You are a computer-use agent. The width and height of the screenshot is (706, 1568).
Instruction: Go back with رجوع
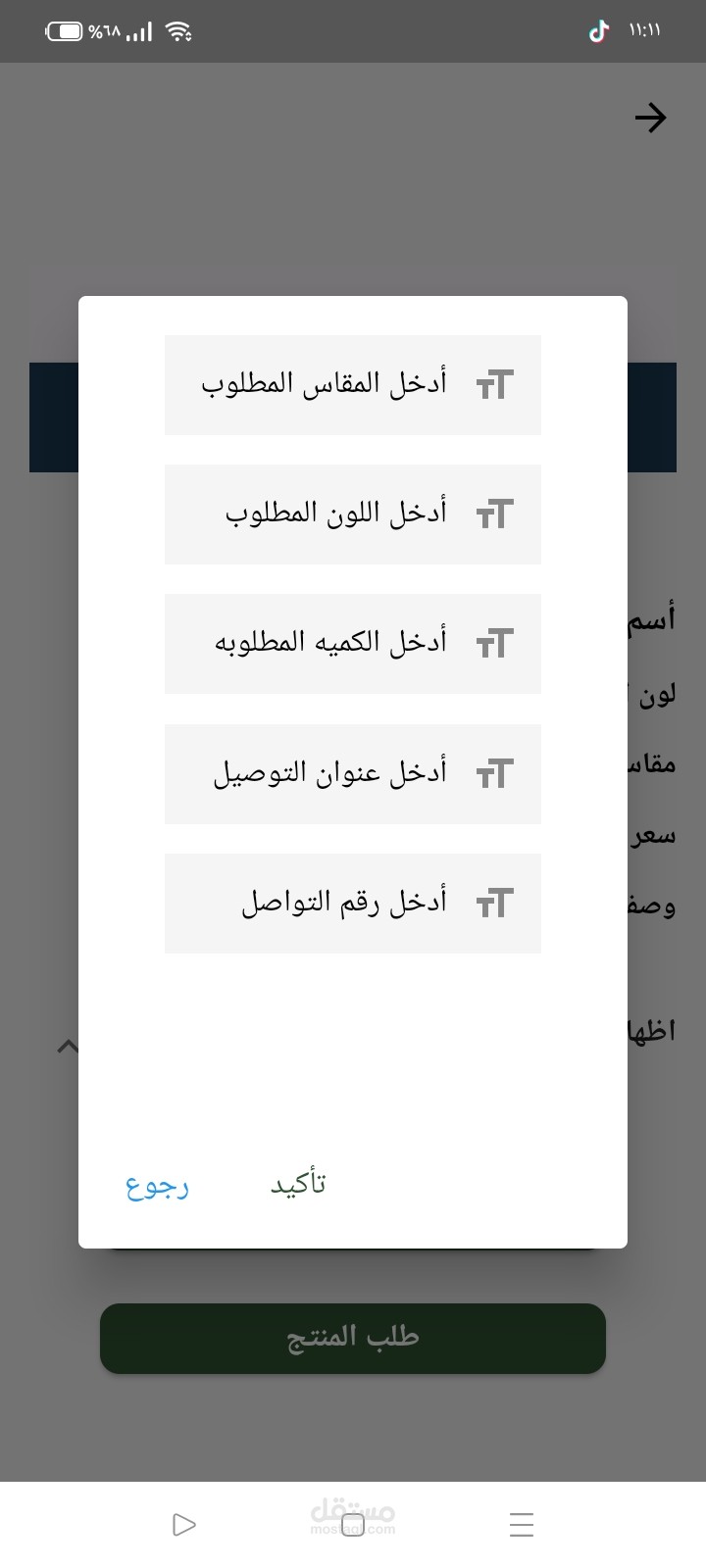[158, 1186]
